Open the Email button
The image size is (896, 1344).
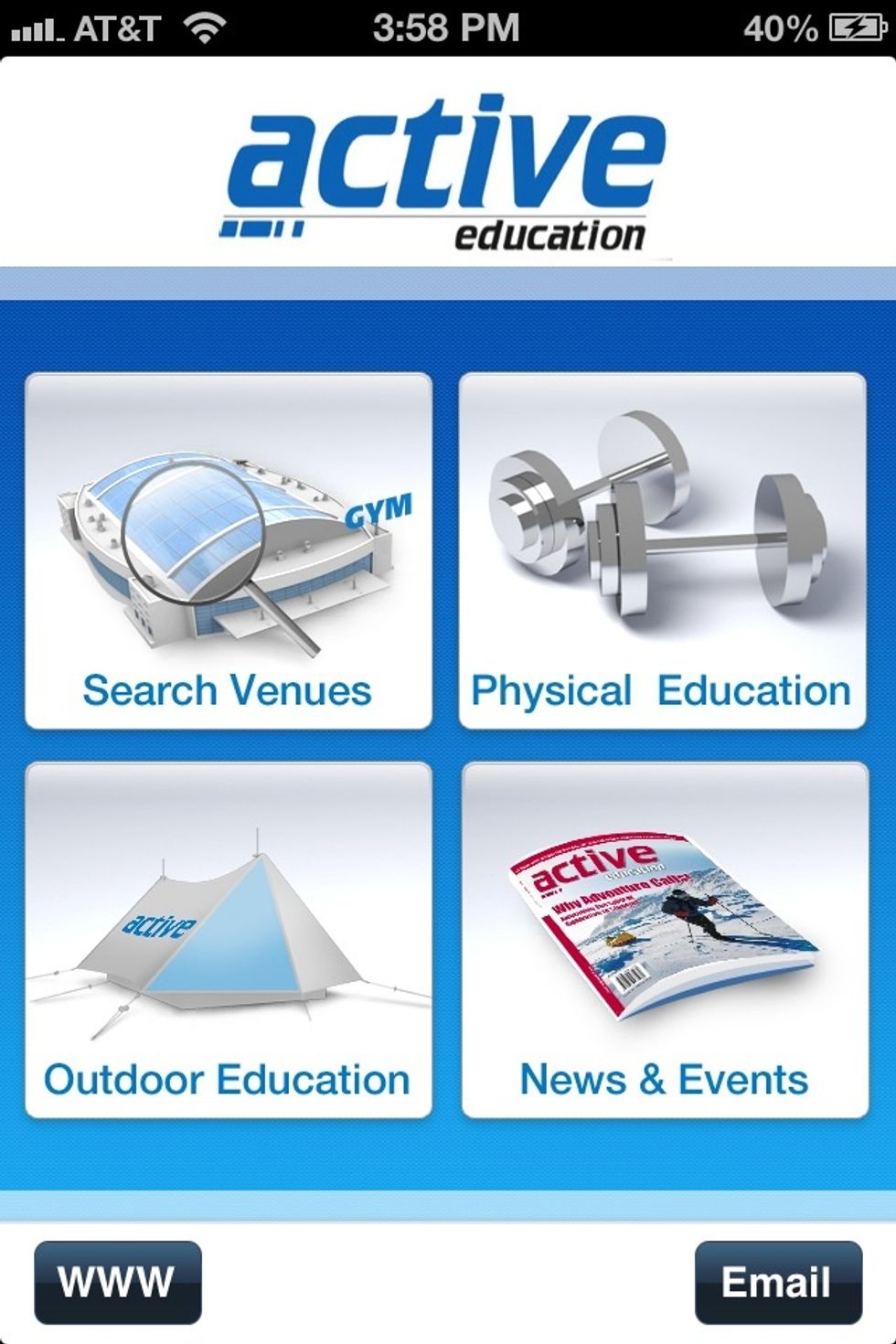[775, 1283]
